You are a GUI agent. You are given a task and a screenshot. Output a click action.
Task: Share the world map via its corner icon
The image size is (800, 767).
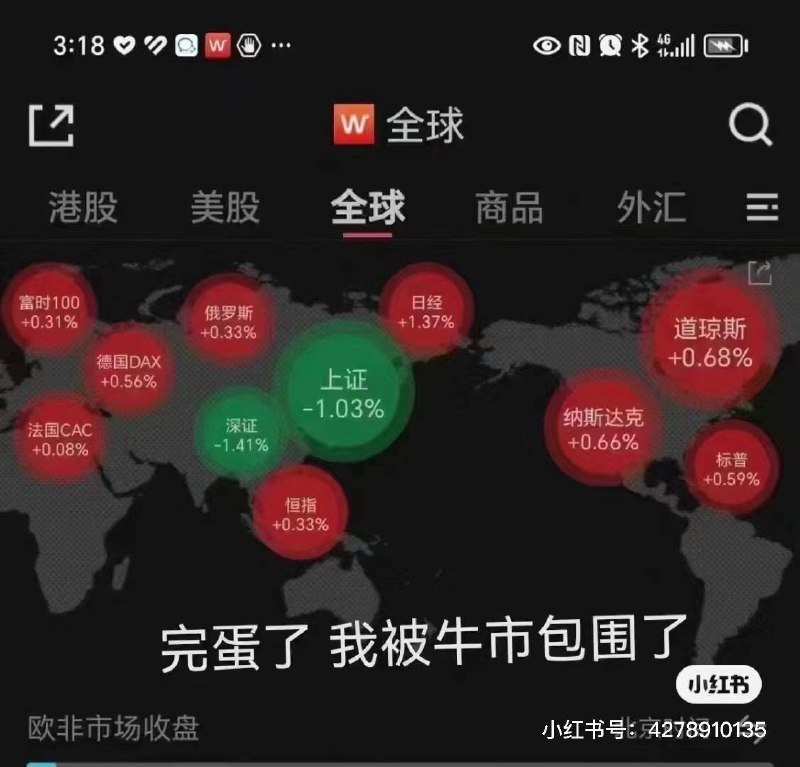pyautogui.click(x=760, y=273)
